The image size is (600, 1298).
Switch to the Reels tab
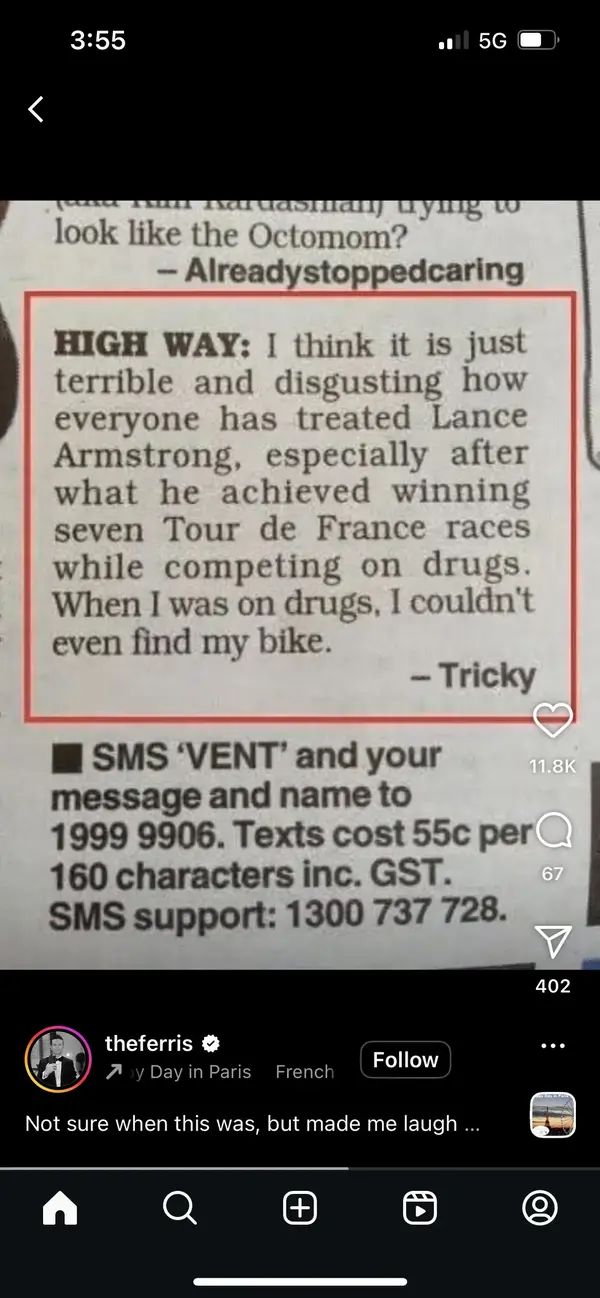click(x=420, y=1209)
